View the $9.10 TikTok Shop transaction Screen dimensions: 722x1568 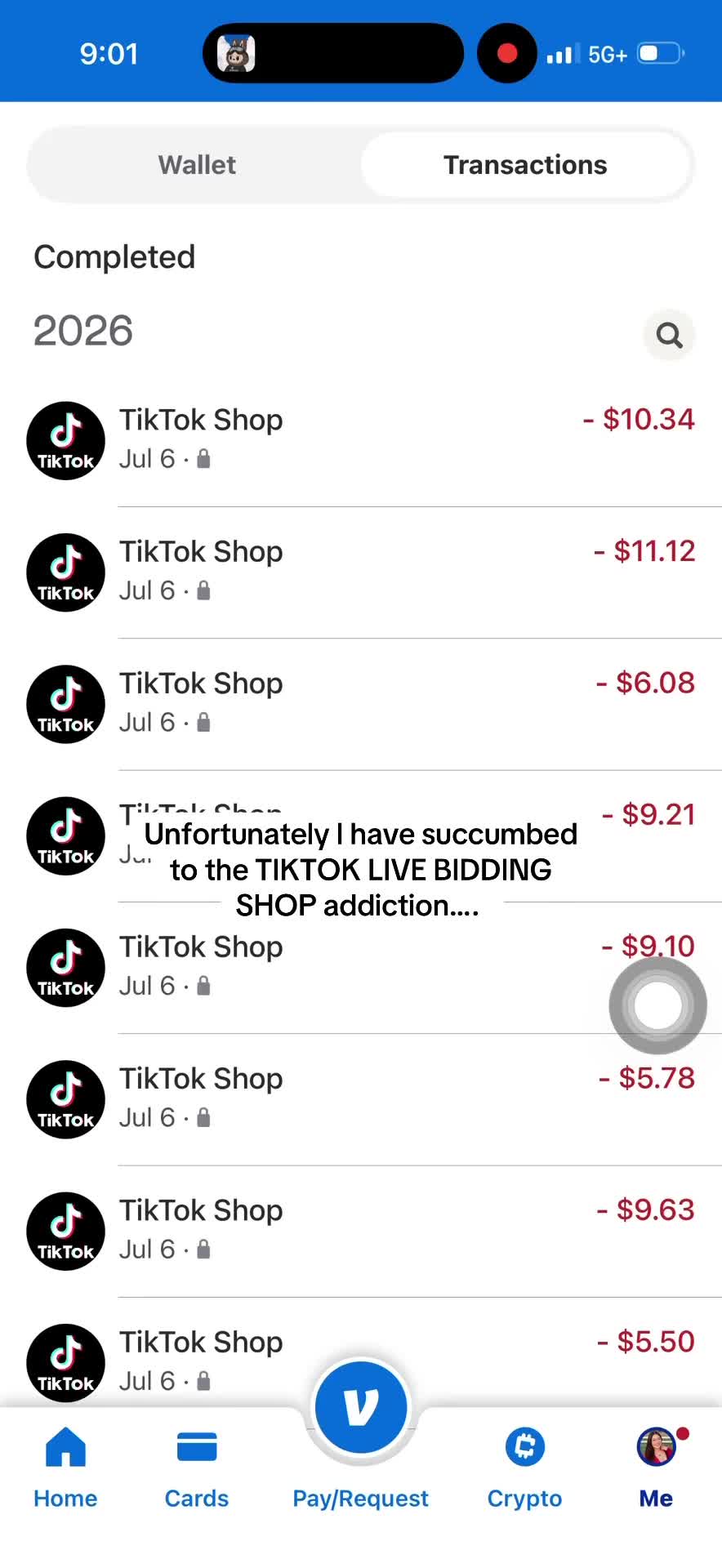361,968
